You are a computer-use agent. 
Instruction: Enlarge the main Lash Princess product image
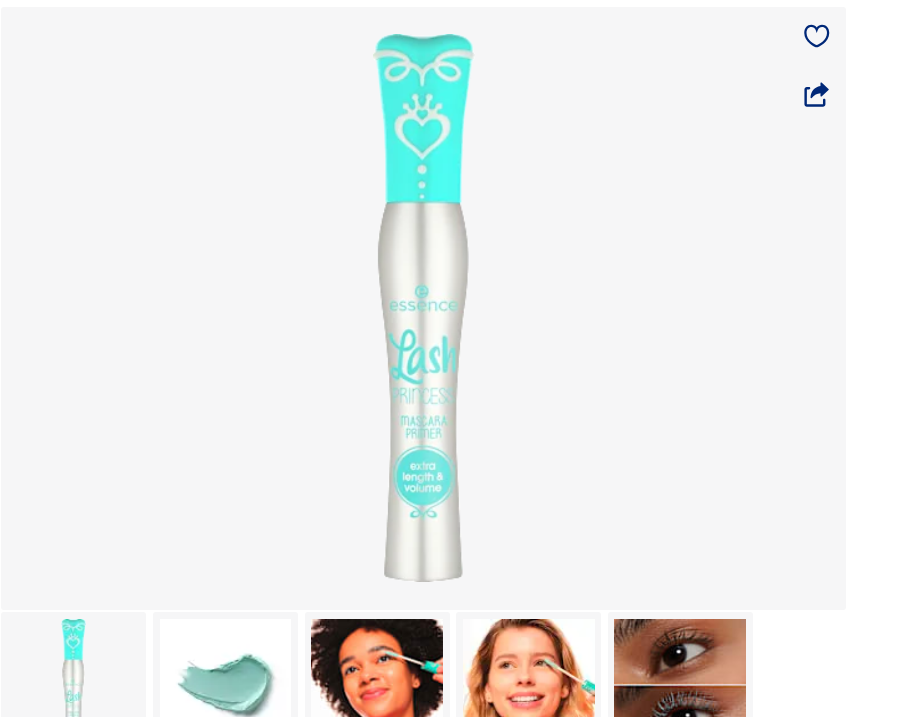[423, 308]
